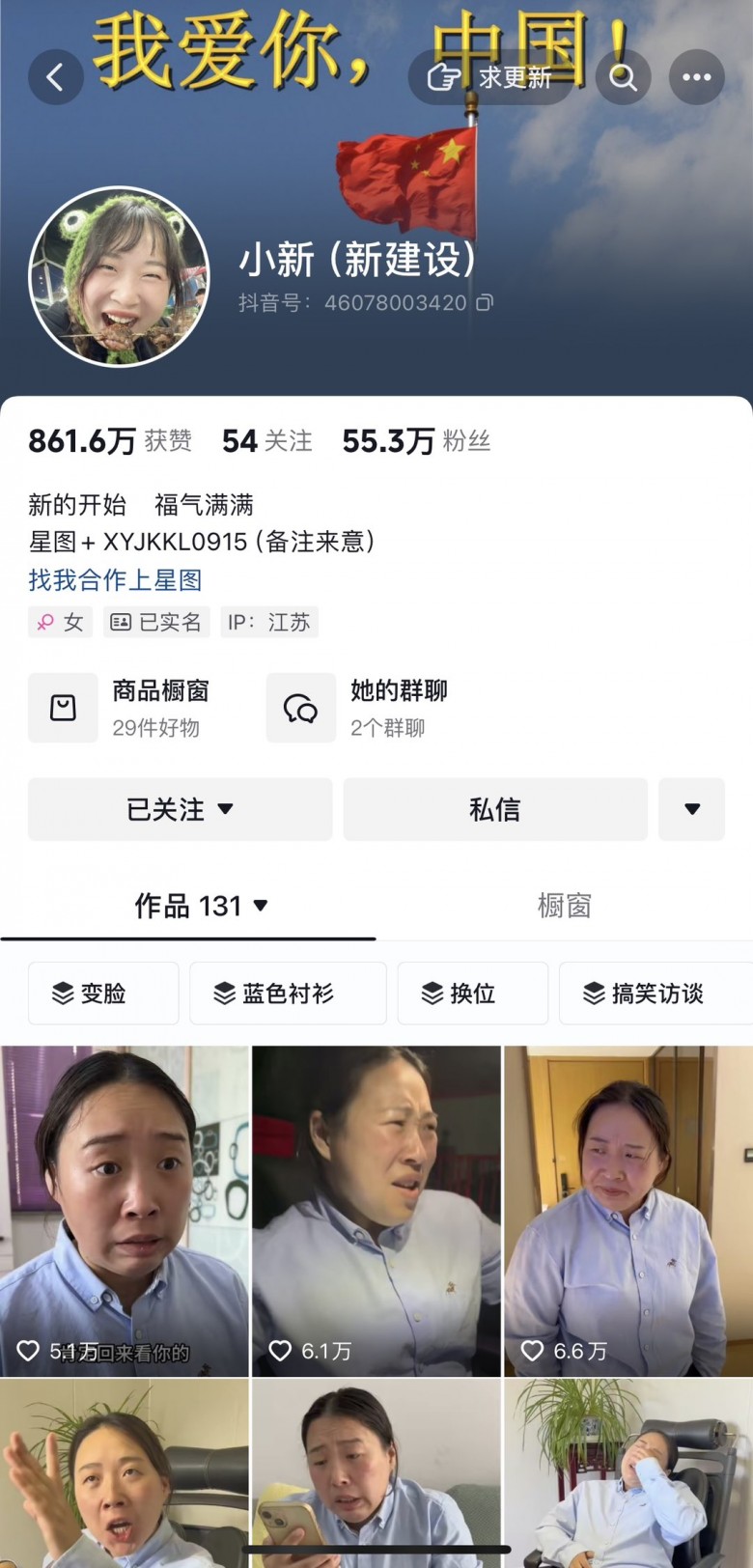The width and height of the screenshot is (753, 1568).
Task: Send a private message via 私信
Action: [494, 809]
